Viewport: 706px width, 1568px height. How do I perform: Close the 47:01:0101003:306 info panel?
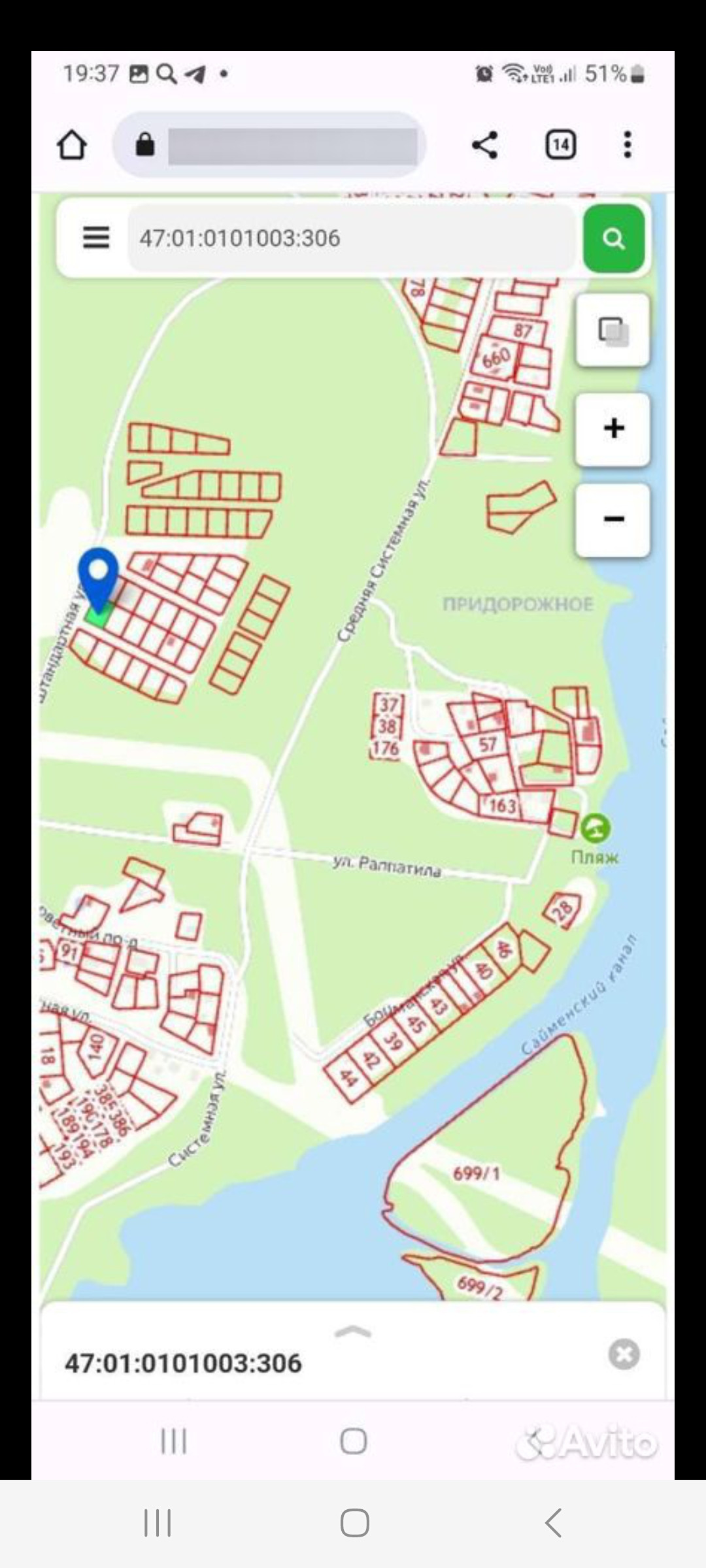point(624,1354)
